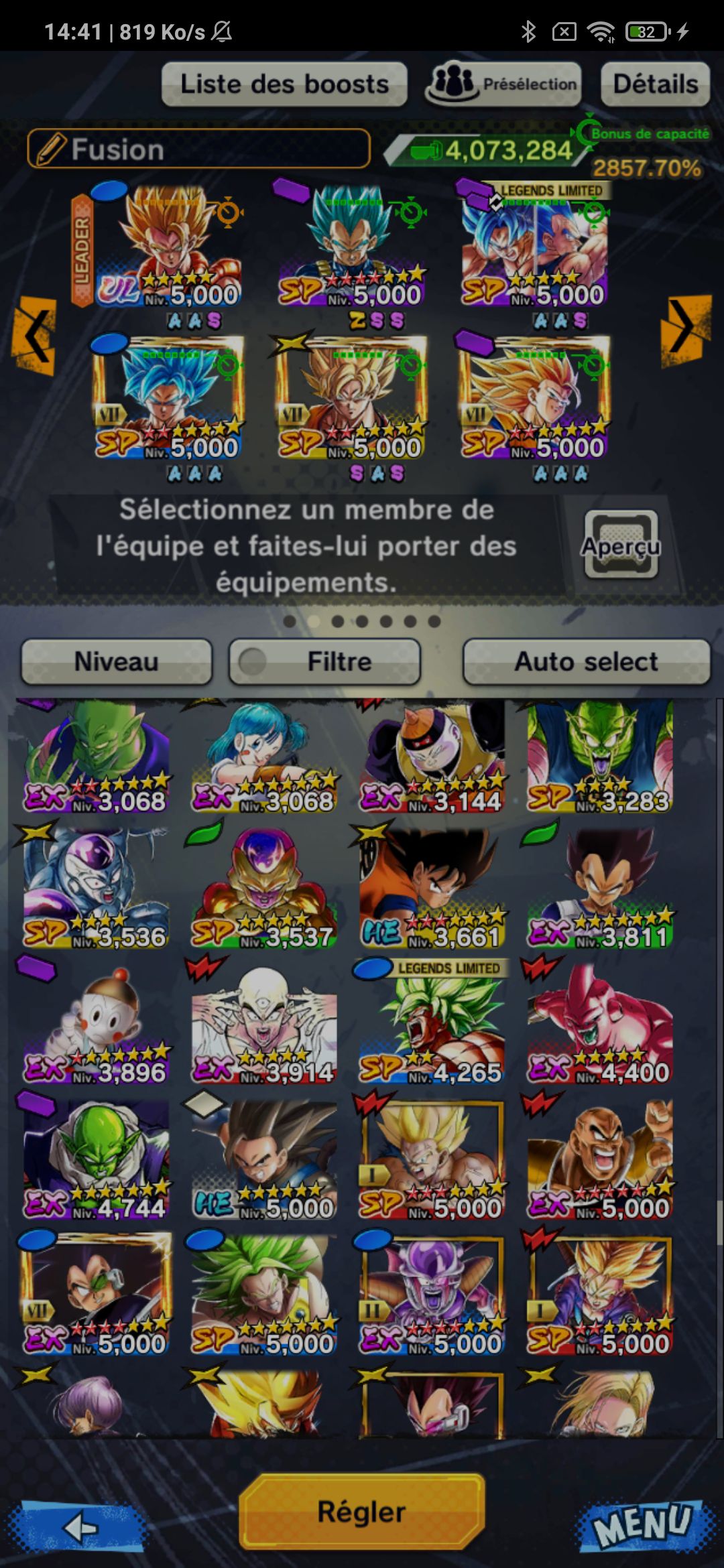Open the Présélection team presets
This screenshot has height=1568, width=724.
coord(503,84)
